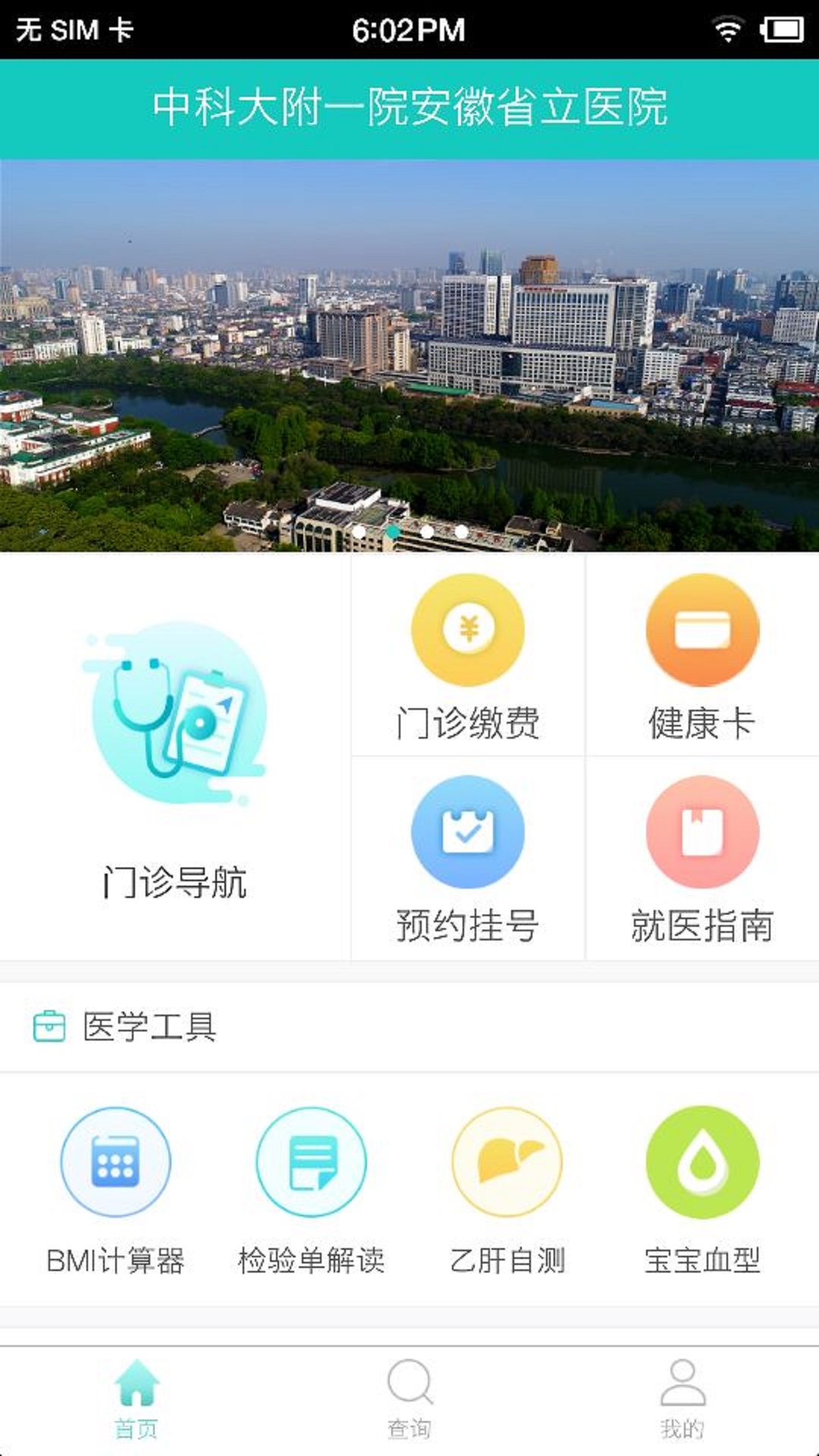Switch to the 首页 home tab
This screenshot has width=819, height=1456.
(x=136, y=1400)
